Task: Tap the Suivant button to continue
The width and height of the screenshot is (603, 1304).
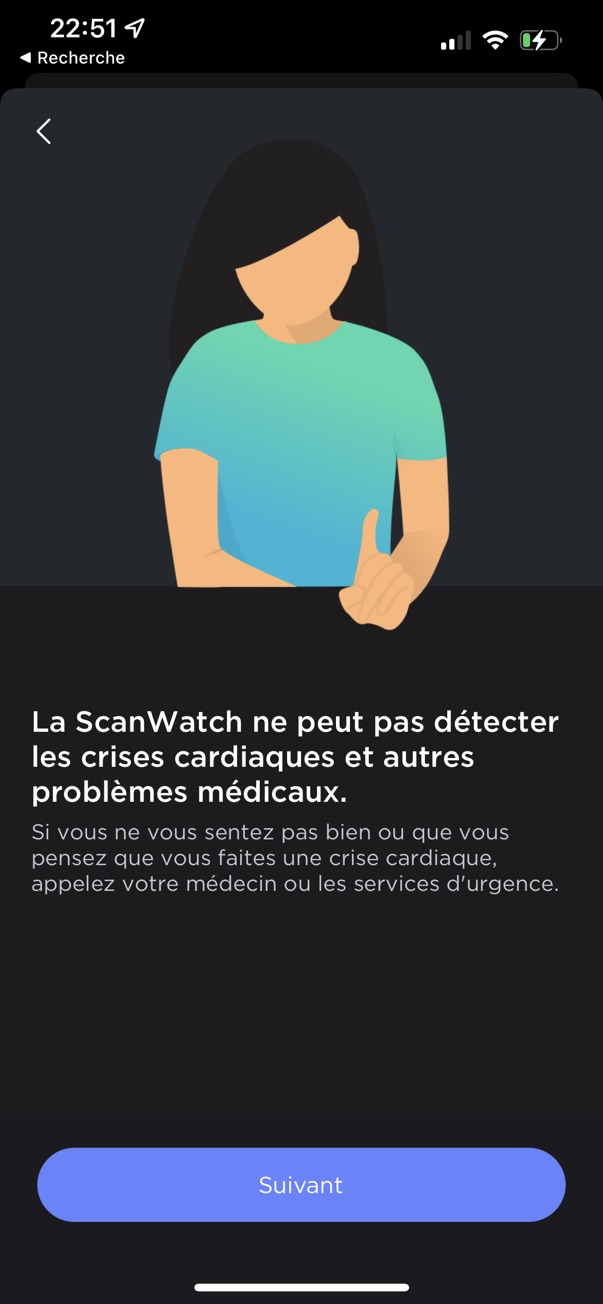Action: (x=301, y=1185)
